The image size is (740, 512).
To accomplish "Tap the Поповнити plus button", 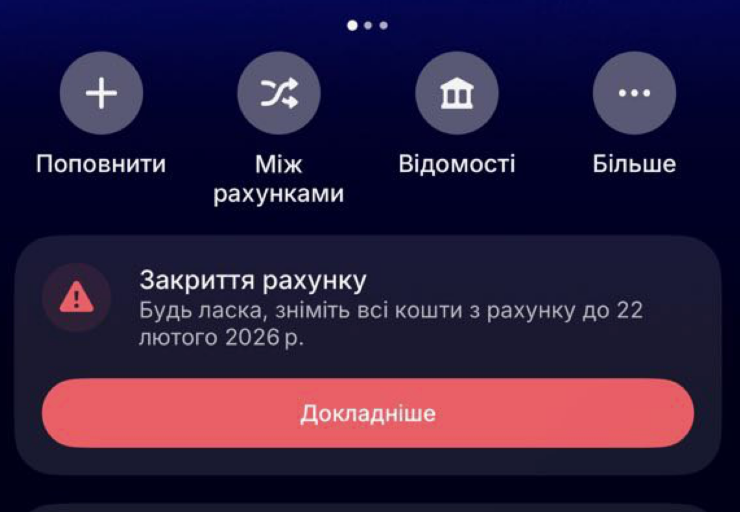I will 101,93.
